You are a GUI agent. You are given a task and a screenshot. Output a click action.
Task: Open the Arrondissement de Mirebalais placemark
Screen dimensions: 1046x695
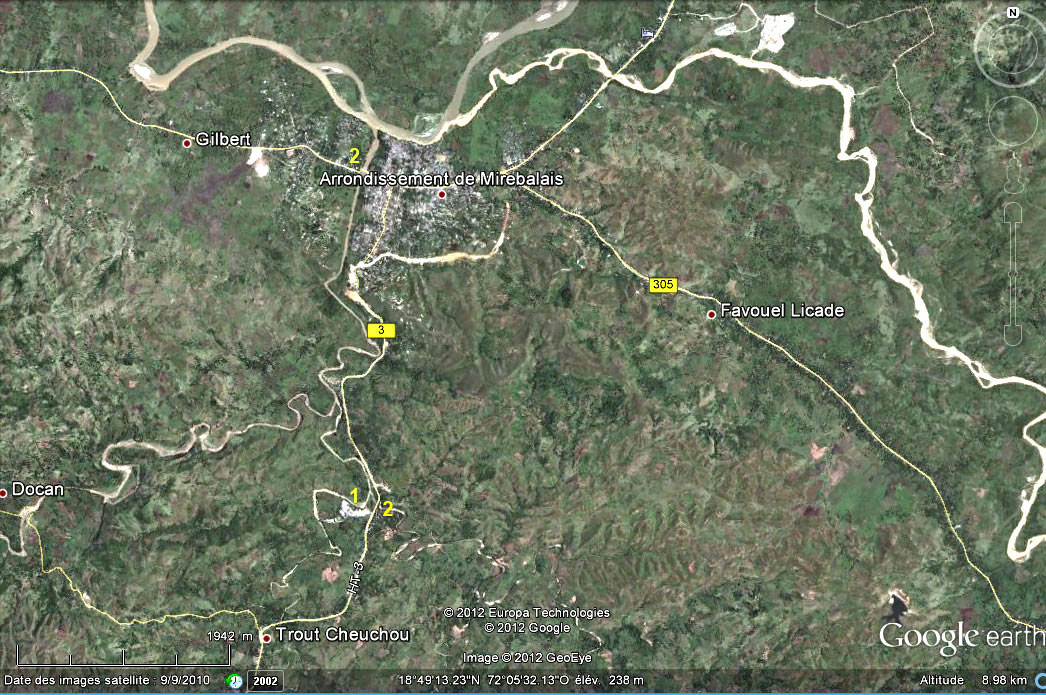pyautogui.click(x=441, y=193)
